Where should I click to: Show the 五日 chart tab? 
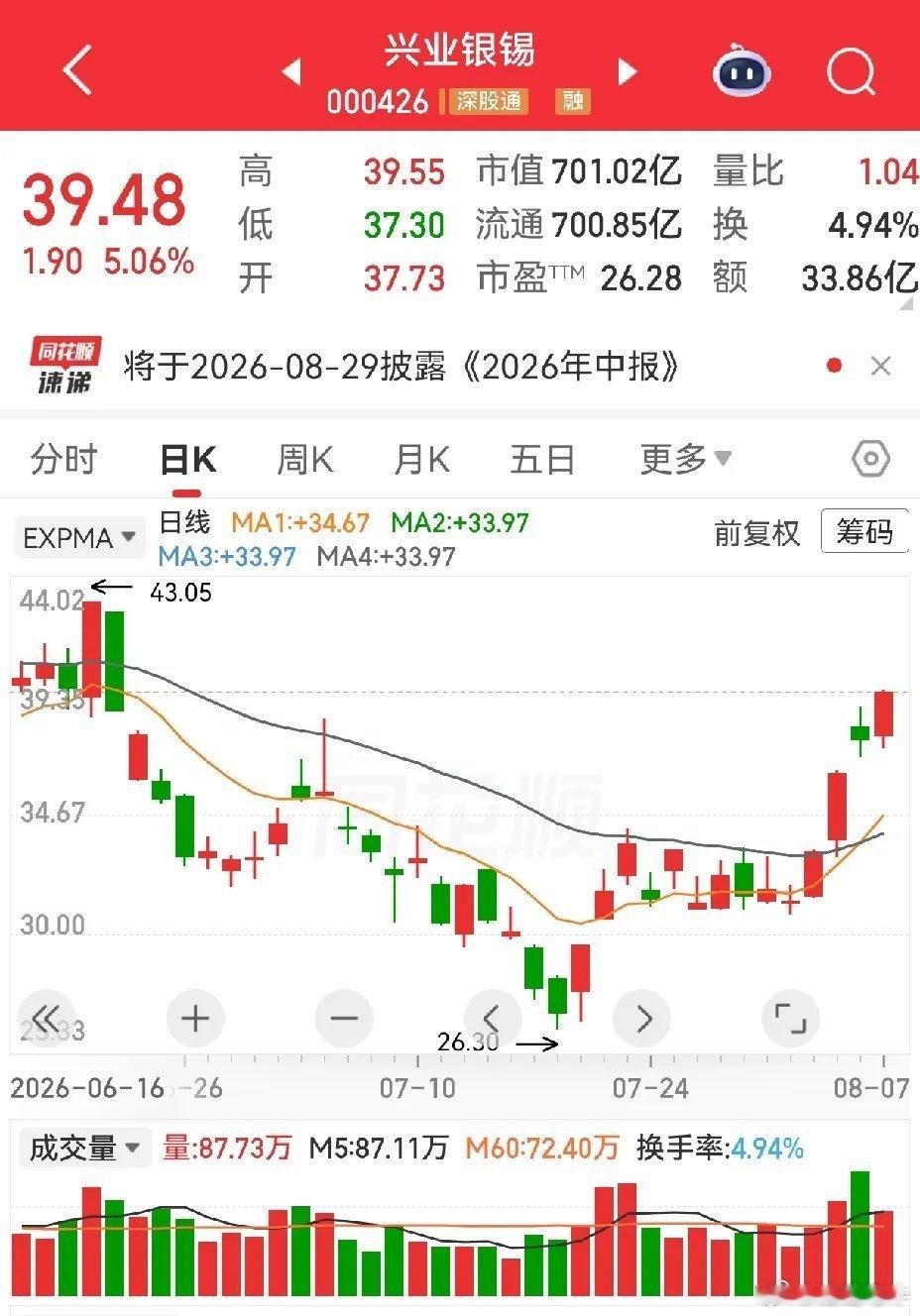pyautogui.click(x=542, y=460)
